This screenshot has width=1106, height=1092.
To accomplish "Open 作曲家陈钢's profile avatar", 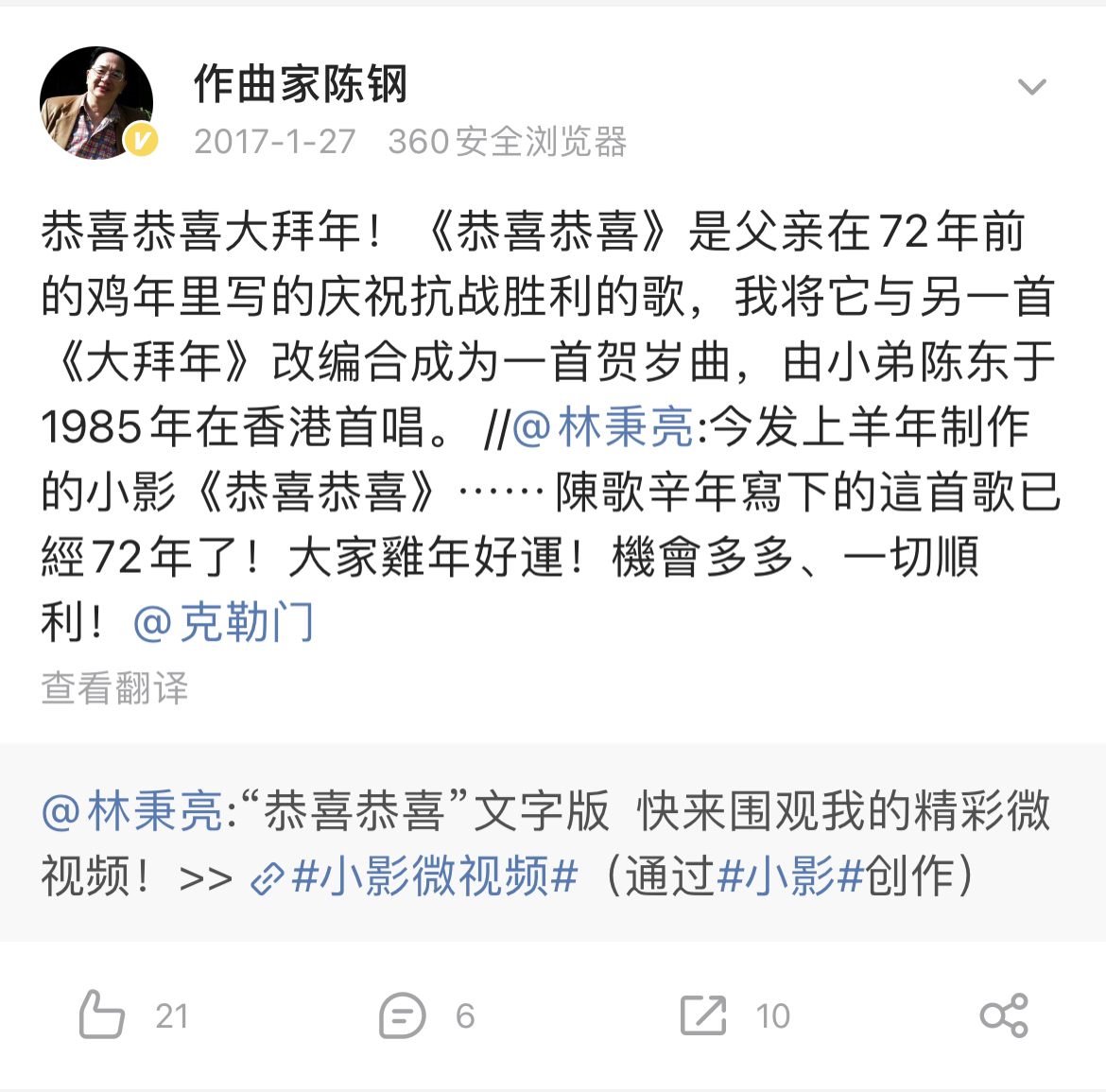I will [96, 102].
